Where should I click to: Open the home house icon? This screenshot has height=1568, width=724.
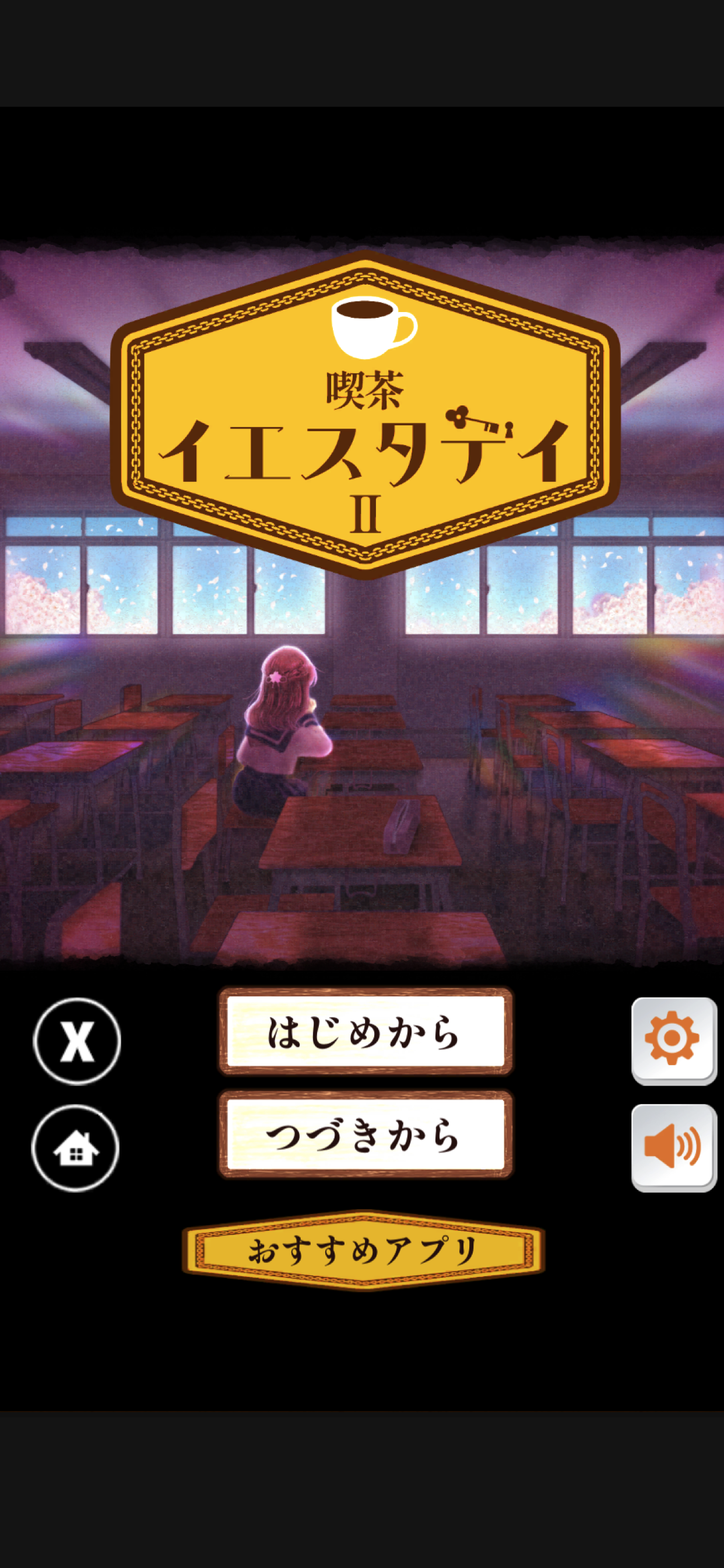coord(75,1148)
